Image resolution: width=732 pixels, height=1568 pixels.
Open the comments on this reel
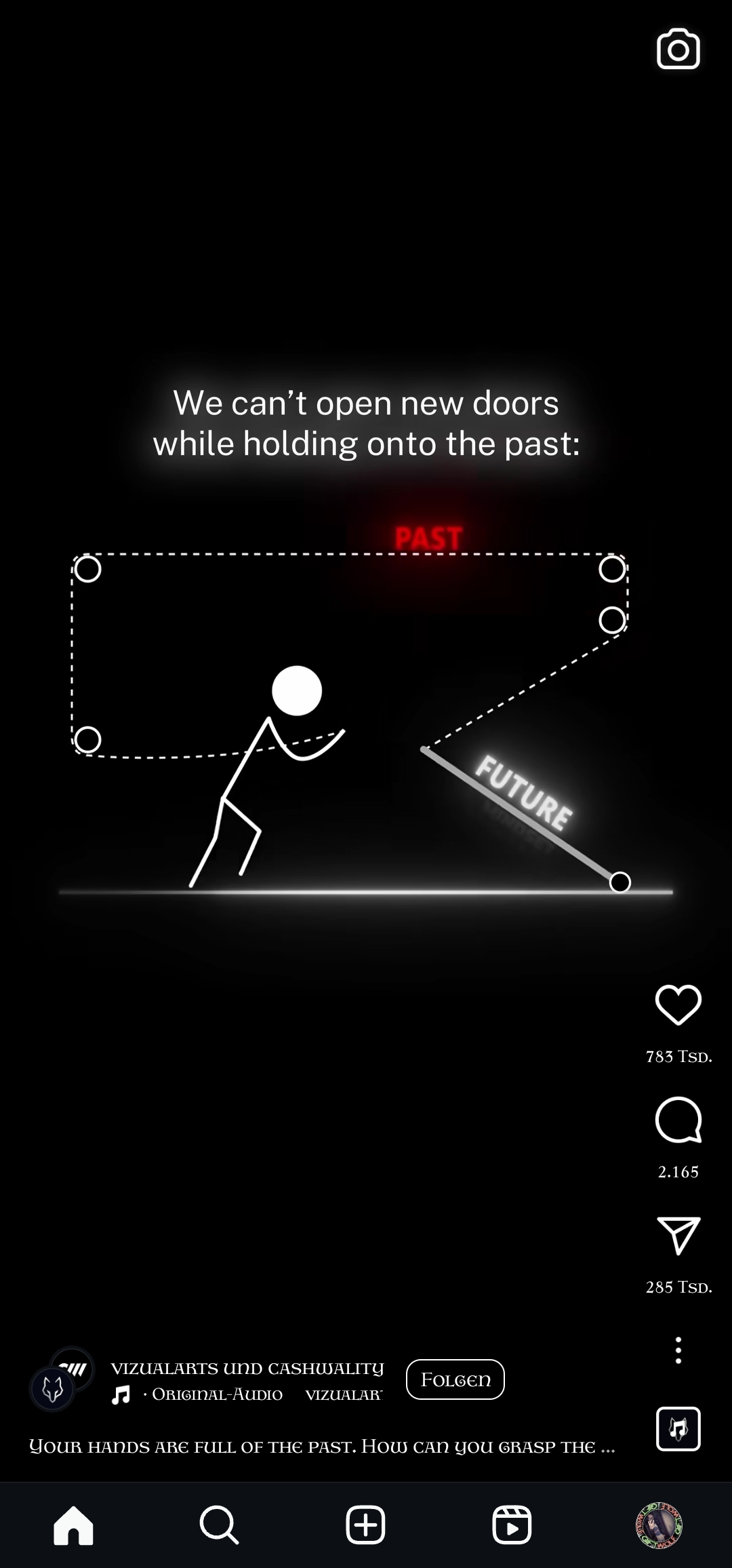pyautogui.click(x=678, y=1120)
